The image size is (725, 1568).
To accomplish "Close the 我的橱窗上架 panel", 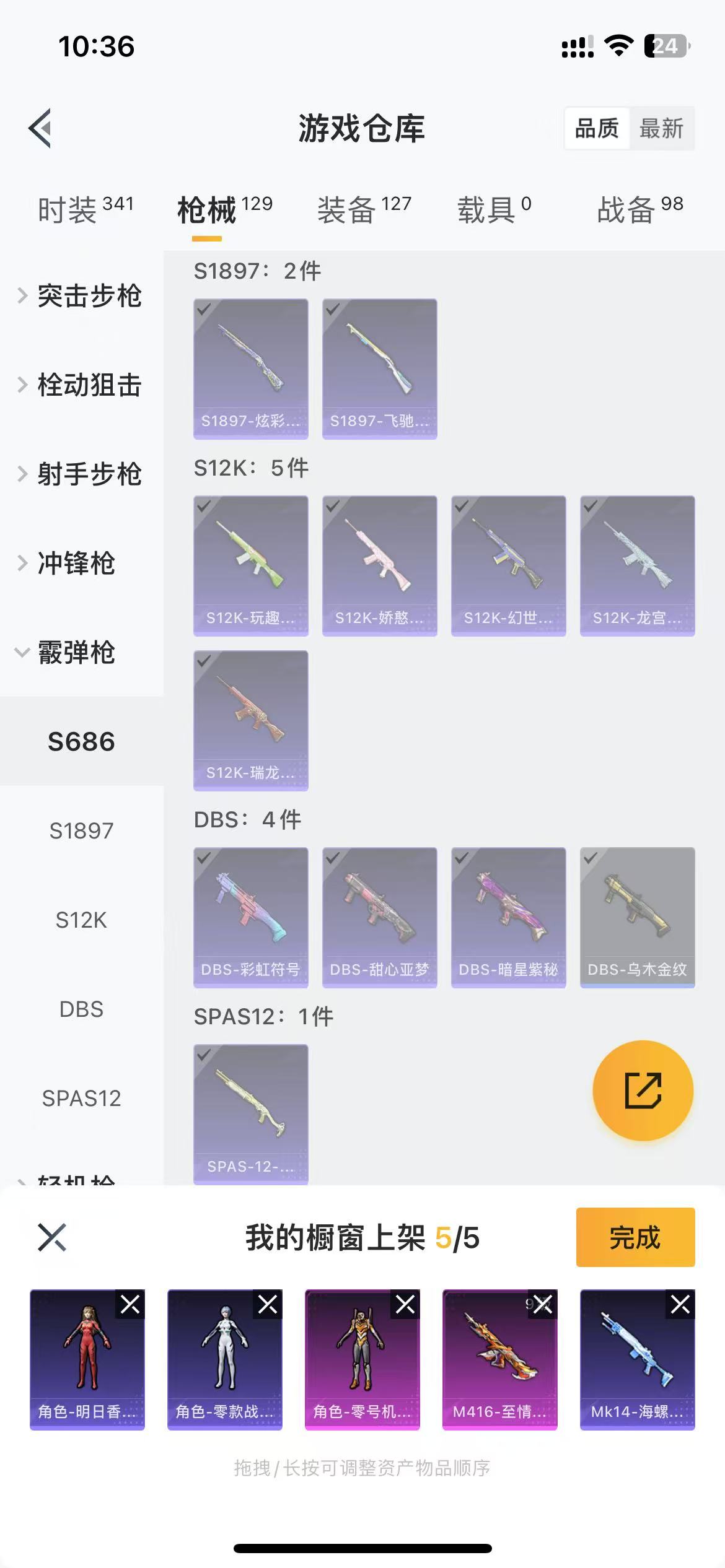I will [52, 1237].
